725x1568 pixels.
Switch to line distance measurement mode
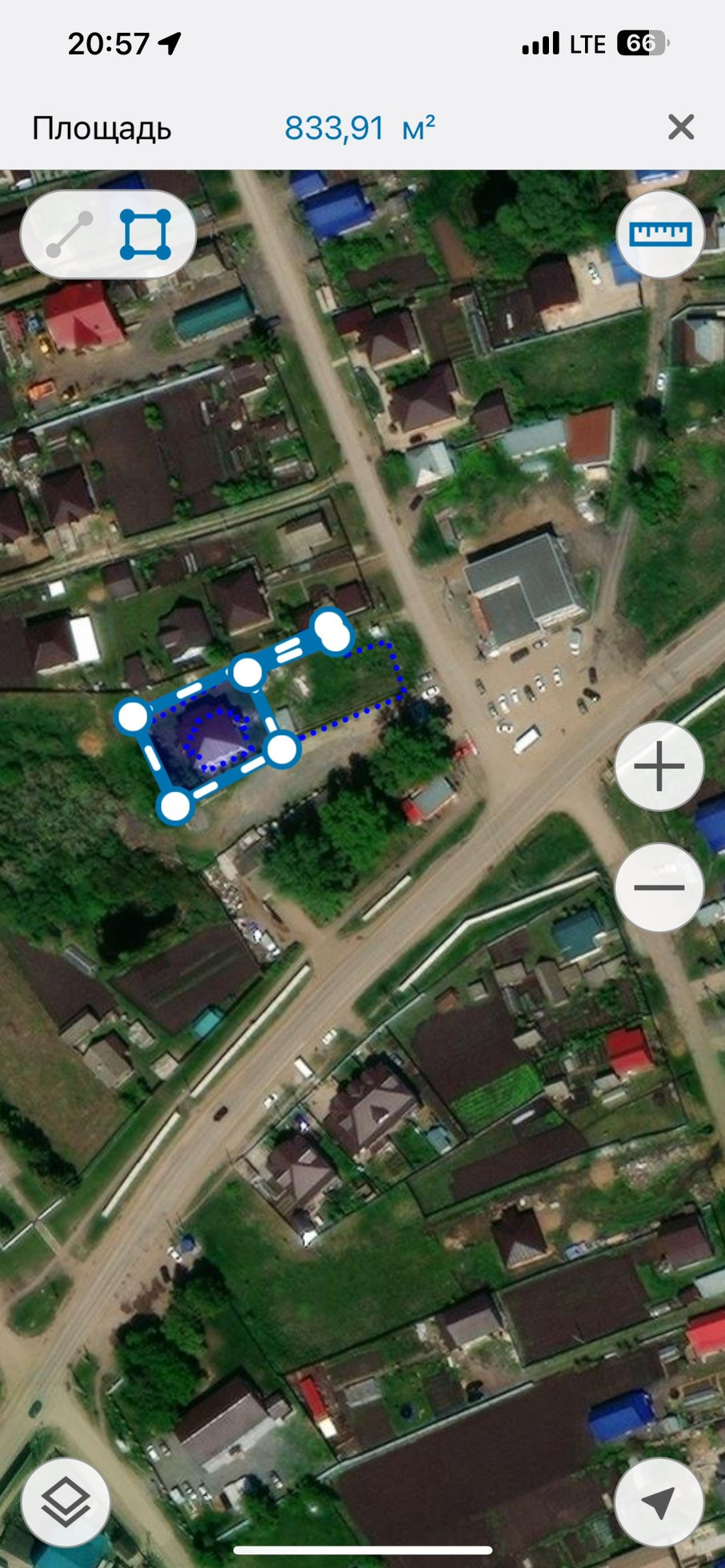(70, 234)
